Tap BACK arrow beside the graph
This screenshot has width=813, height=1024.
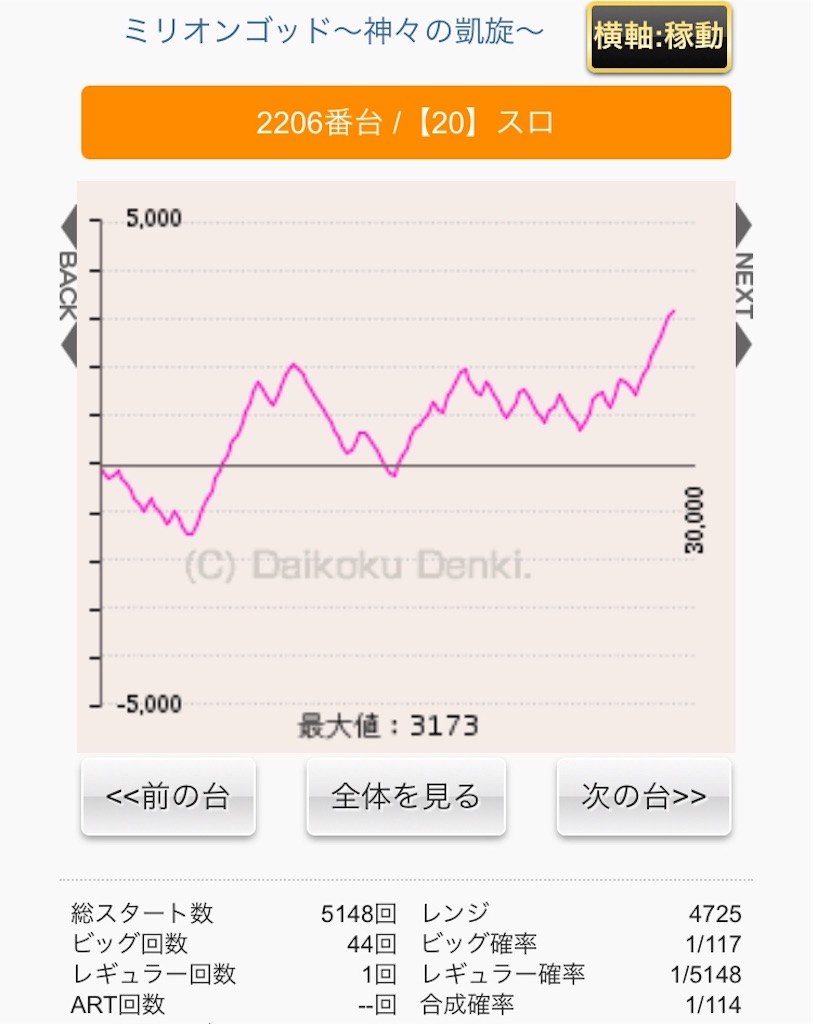68,285
